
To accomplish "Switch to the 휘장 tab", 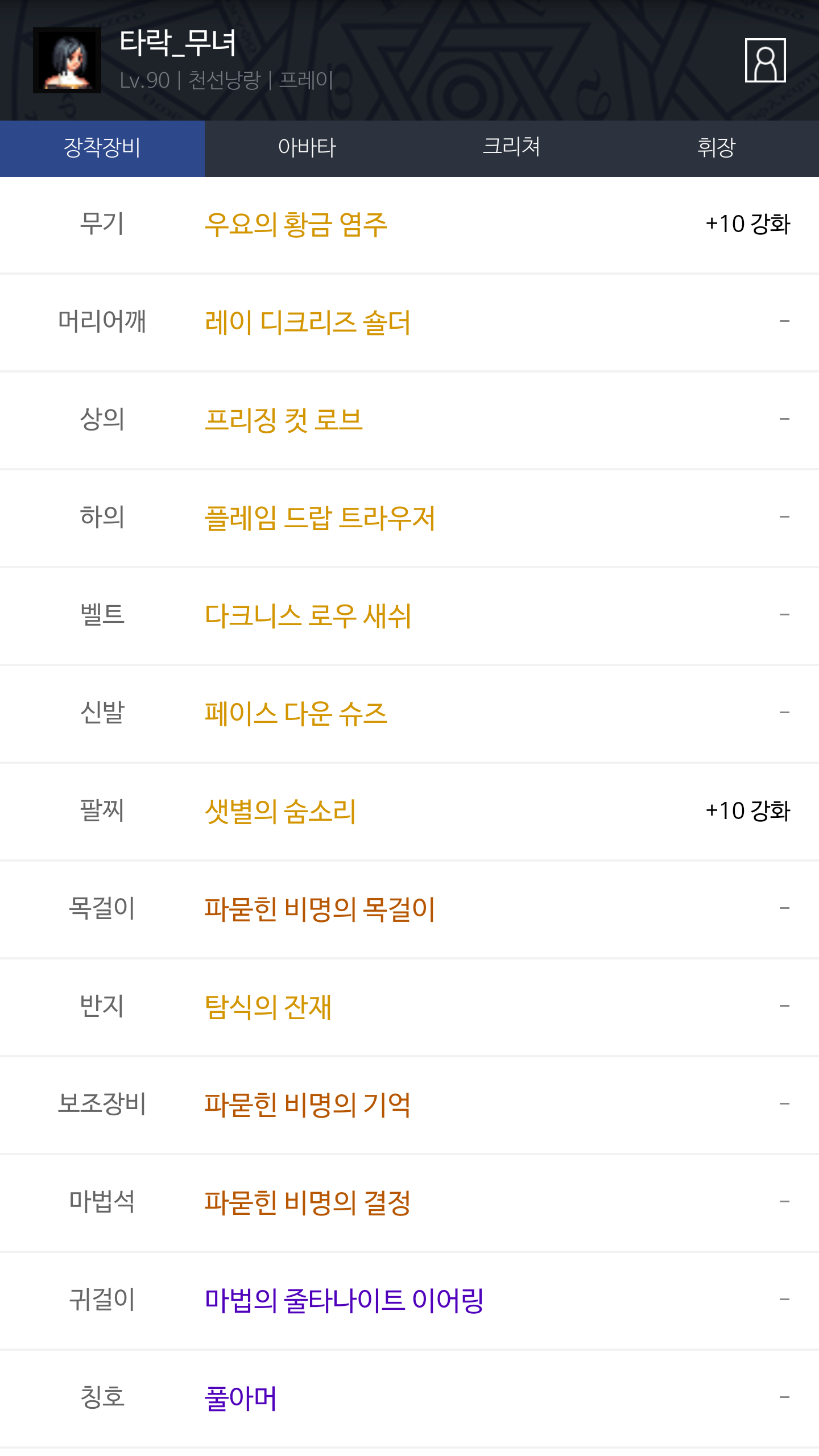I will coord(717,148).
